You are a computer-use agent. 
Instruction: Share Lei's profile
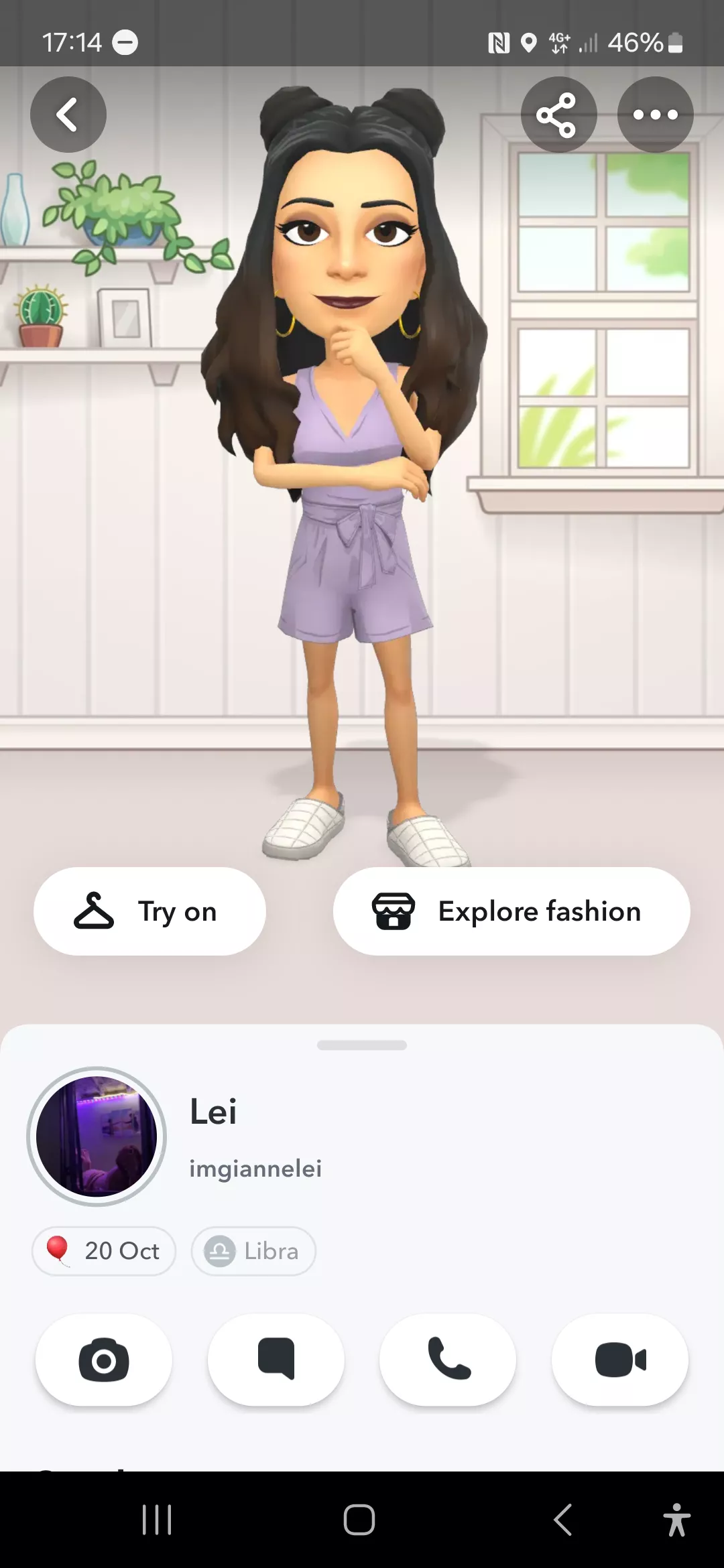click(558, 115)
